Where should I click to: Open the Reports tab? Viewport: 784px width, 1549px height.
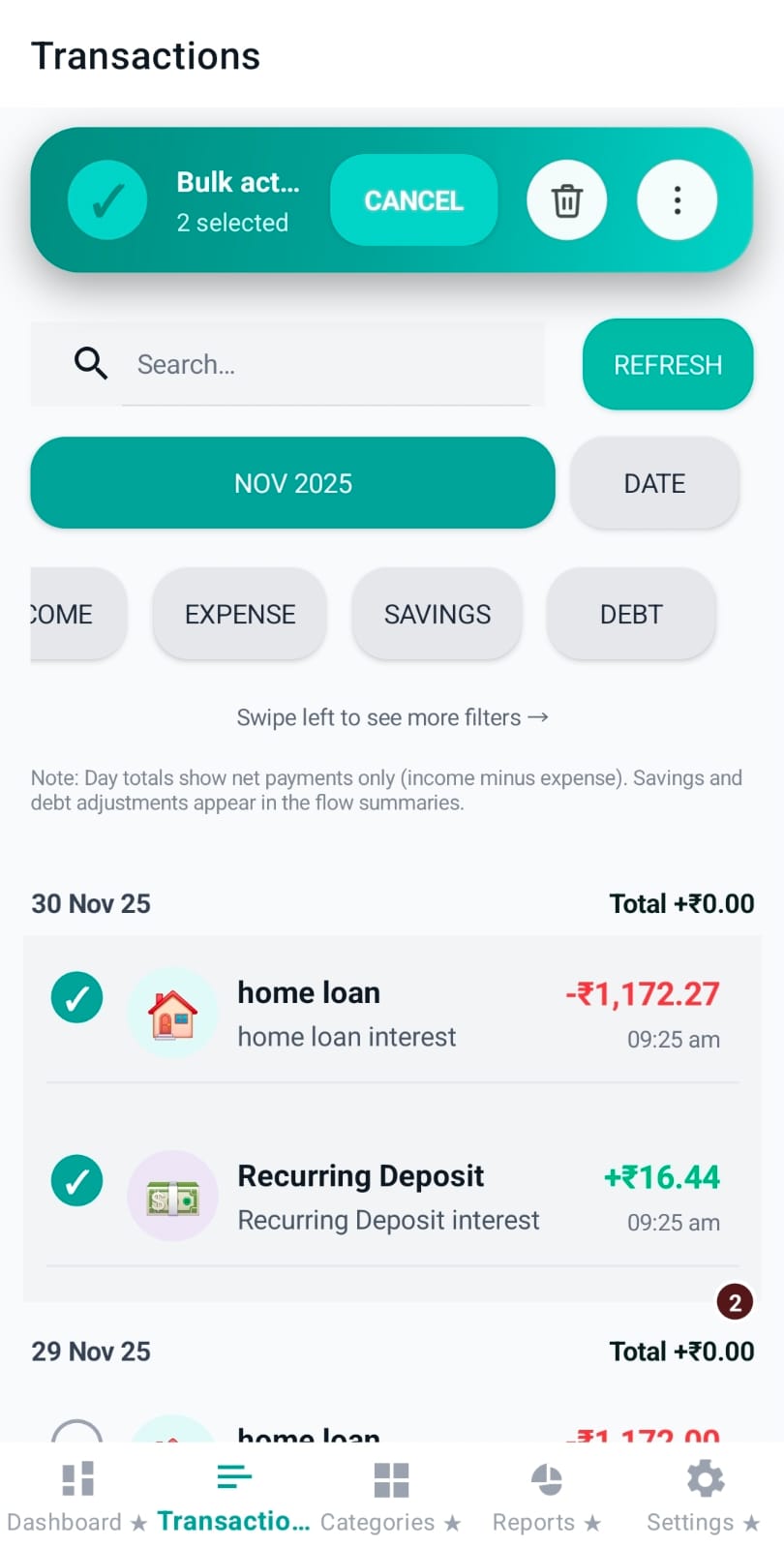[x=547, y=1497]
